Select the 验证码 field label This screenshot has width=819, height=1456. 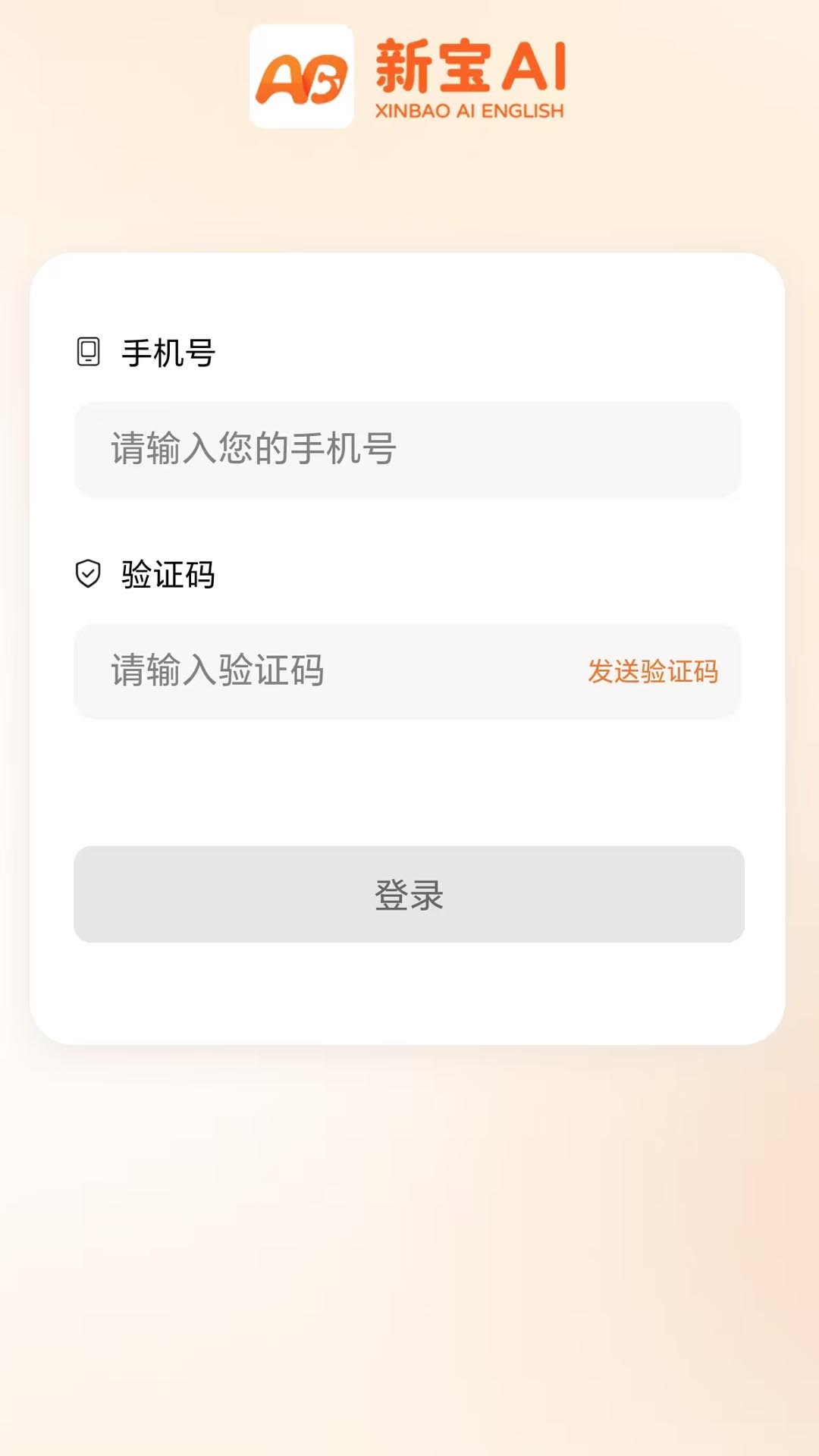168,575
